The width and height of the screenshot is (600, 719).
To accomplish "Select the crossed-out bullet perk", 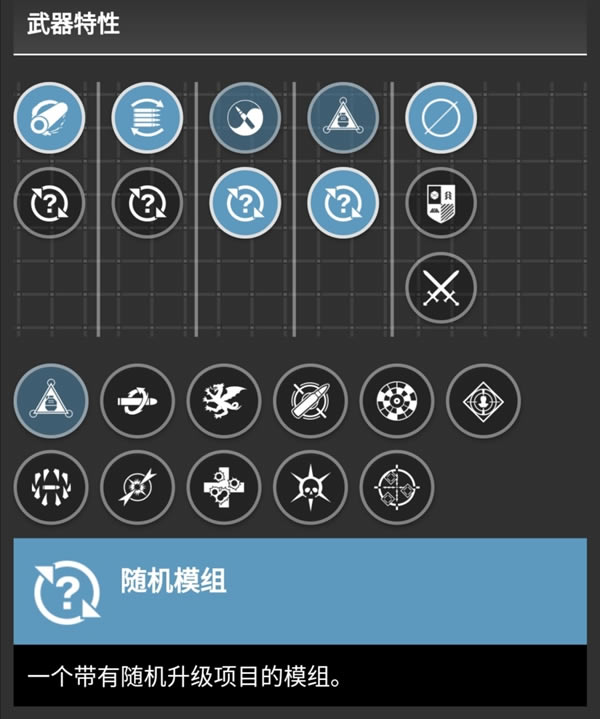I will [x=310, y=401].
